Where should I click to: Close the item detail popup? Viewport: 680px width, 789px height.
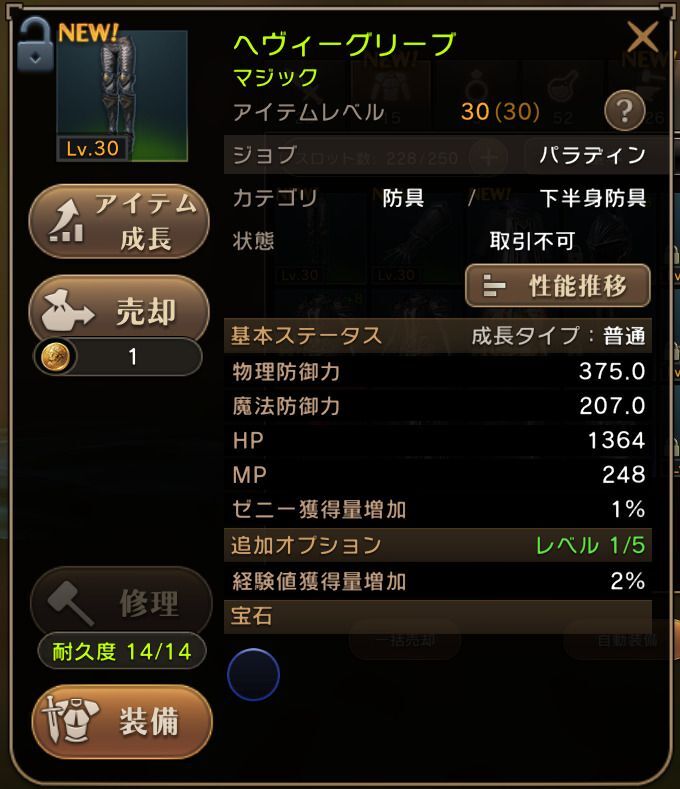[642, 38]
